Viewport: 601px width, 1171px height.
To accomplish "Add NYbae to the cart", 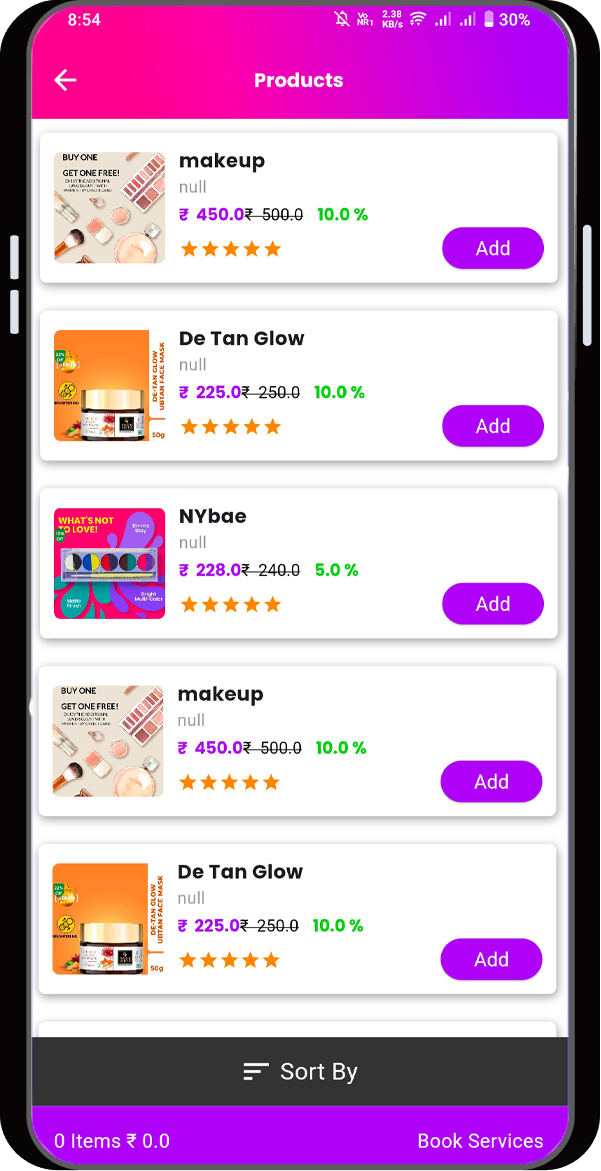I will (x=492, y=604).
